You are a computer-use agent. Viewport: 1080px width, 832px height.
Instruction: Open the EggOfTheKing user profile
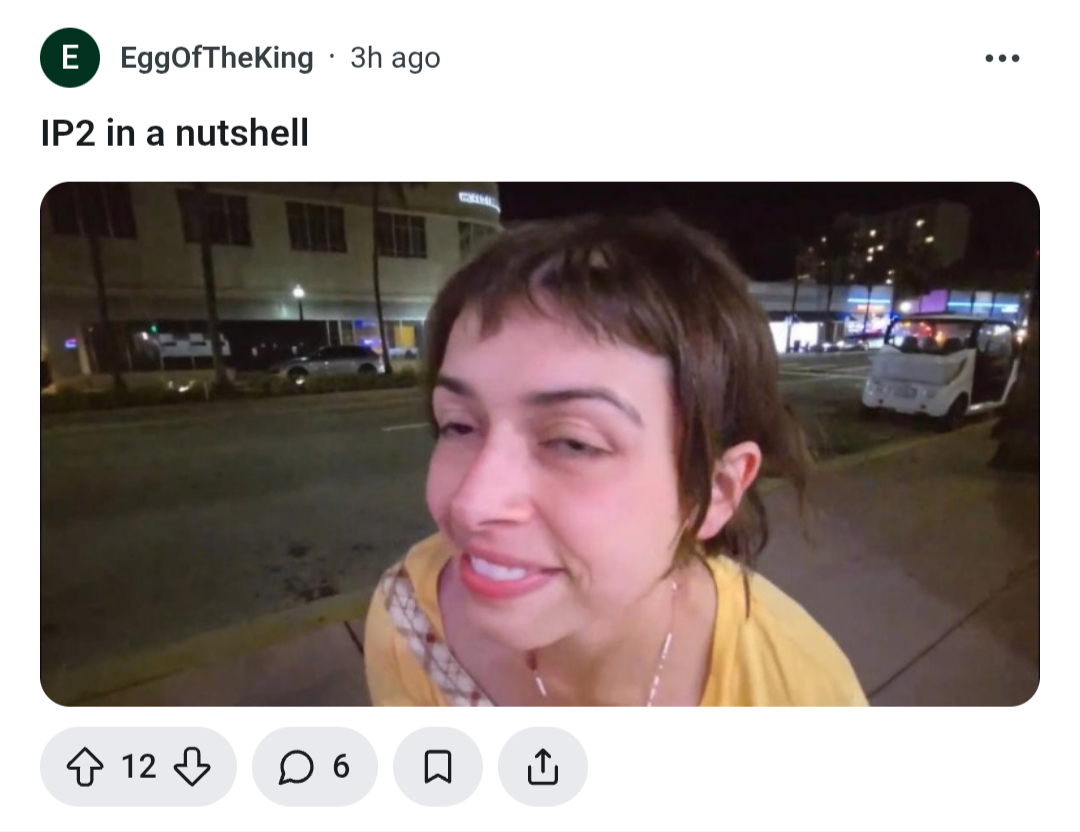tap(216, 58)
